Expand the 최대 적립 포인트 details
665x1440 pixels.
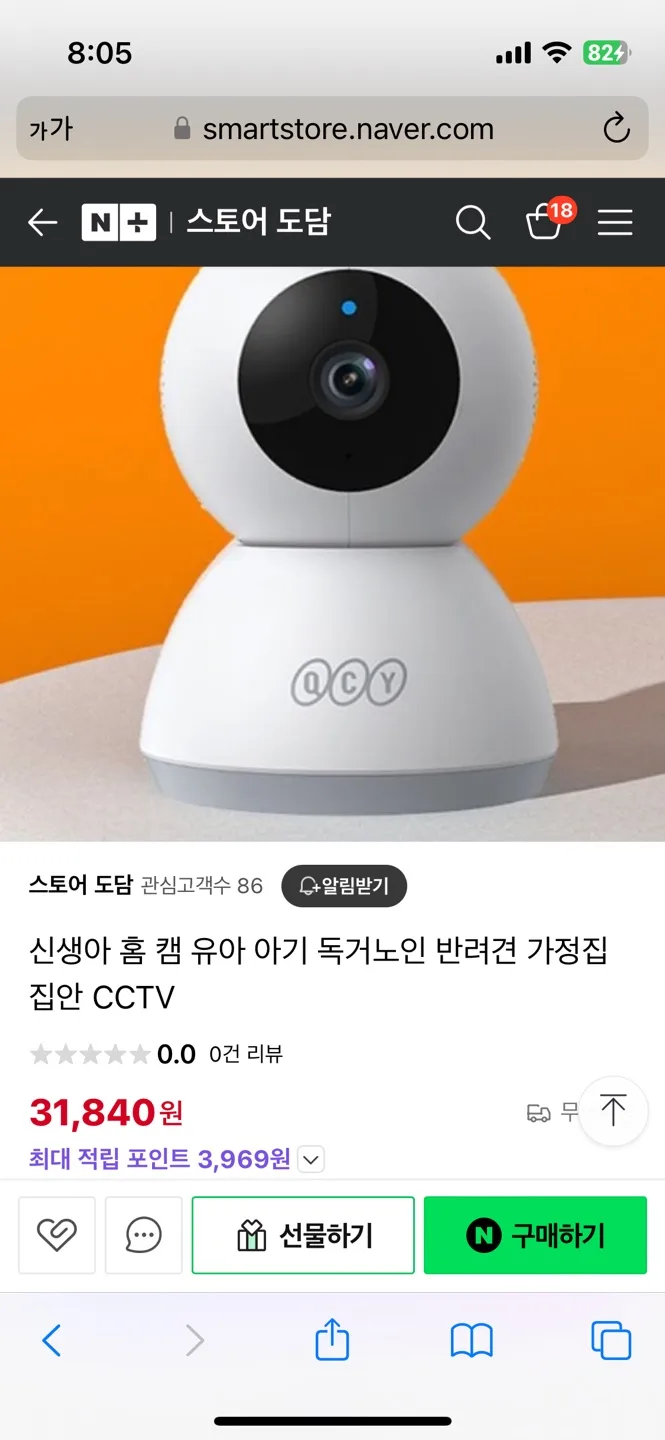pos(312,1160)
